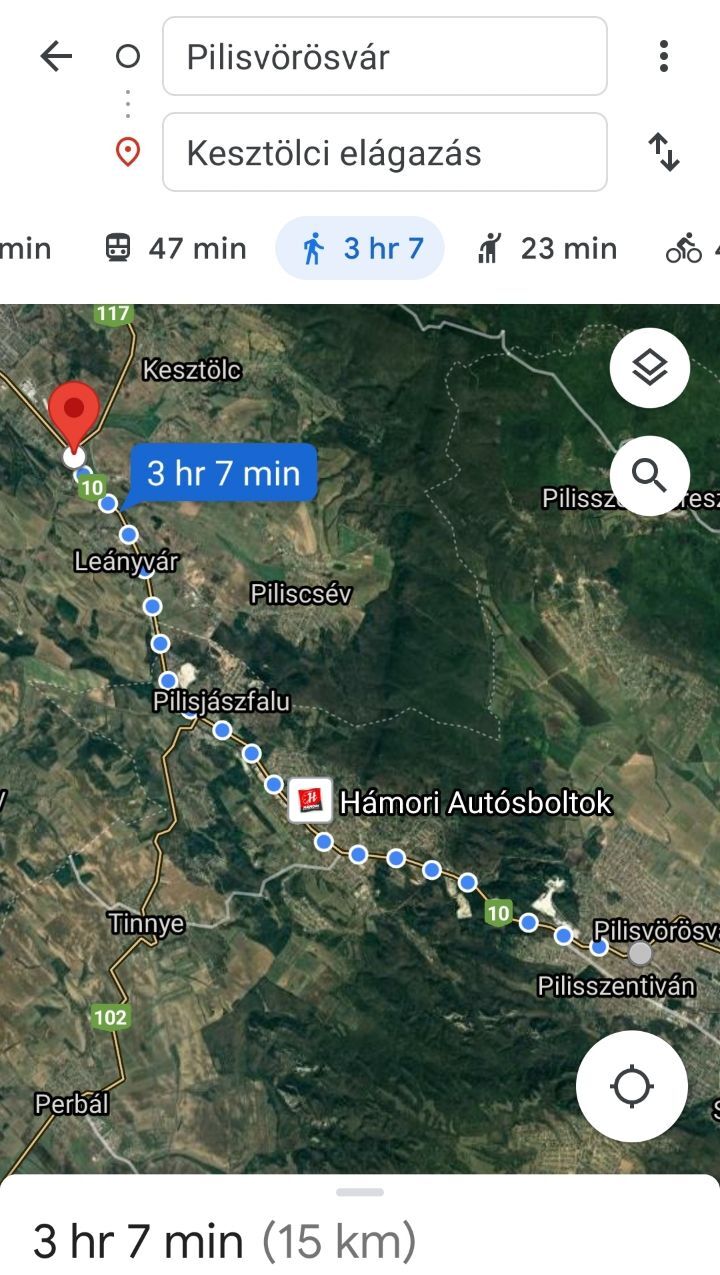Edit the Pilisvörösvár starting point field
720x1275 pixels.
coord(384,57)
